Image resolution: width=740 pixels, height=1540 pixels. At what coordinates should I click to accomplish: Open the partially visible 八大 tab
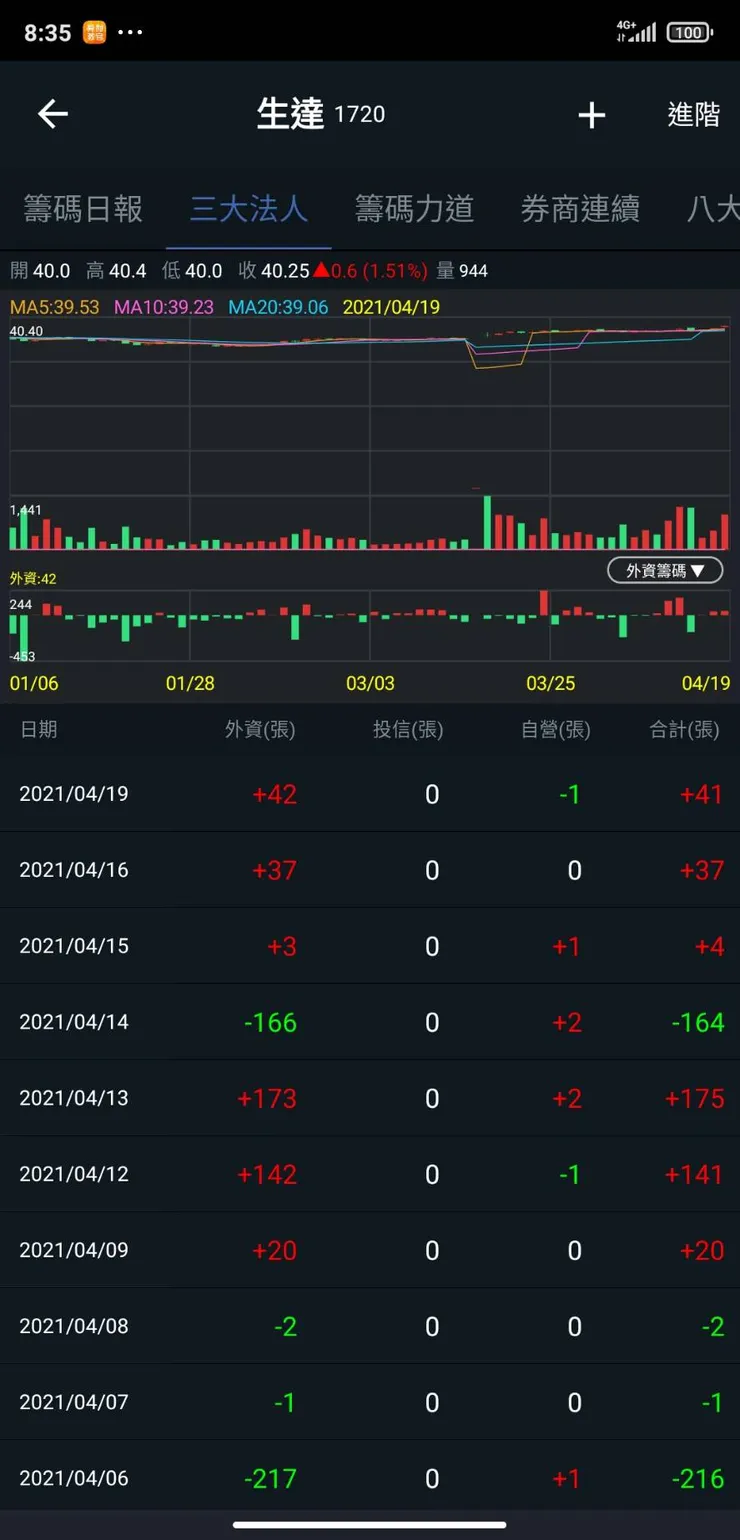[718, 209]
